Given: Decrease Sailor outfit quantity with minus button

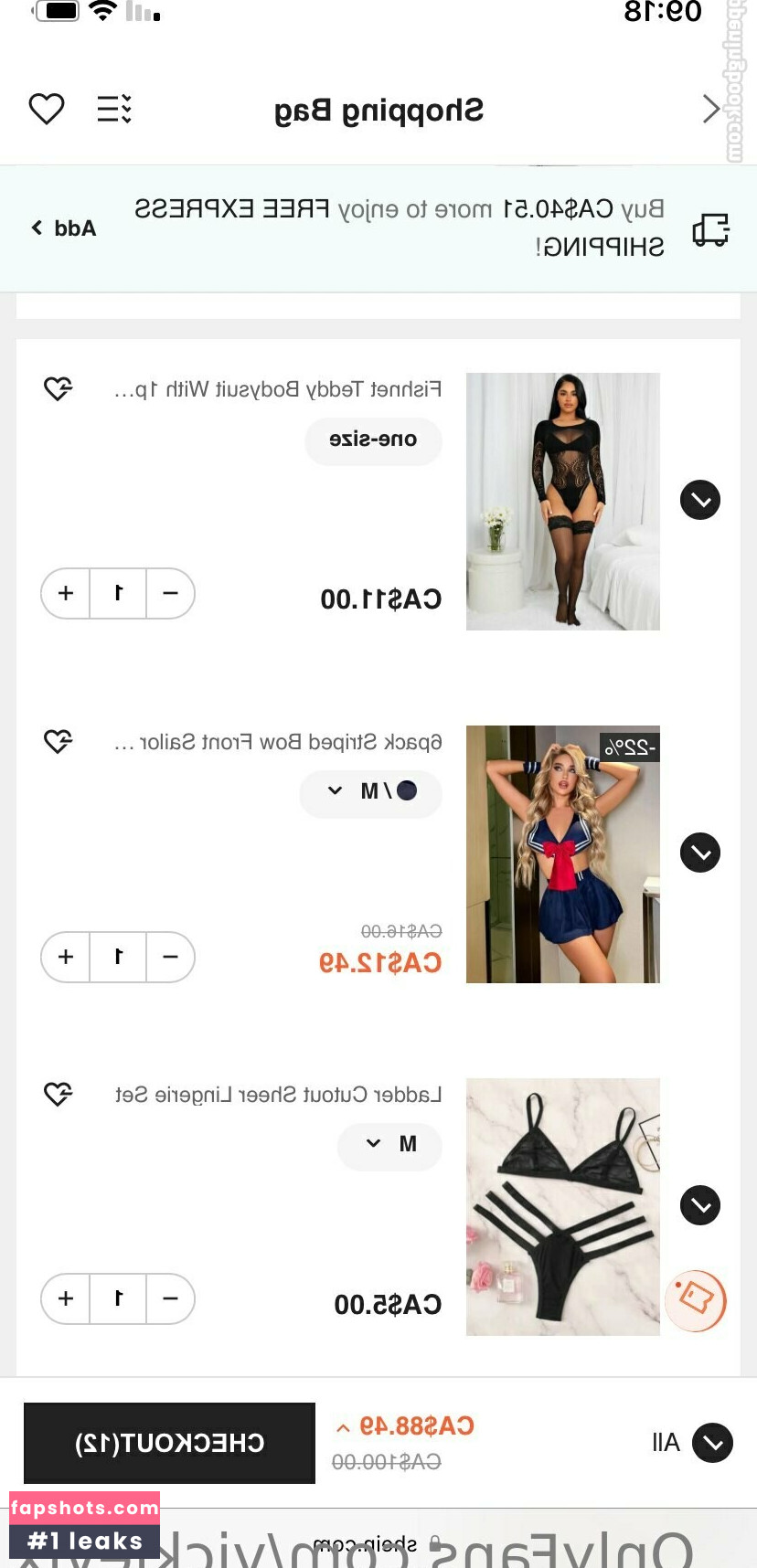Looking at the screenshot, I should 170,957.
